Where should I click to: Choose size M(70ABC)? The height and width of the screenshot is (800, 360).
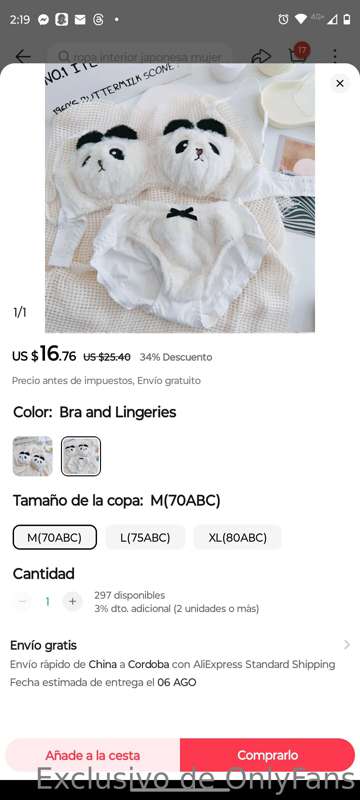55,537
